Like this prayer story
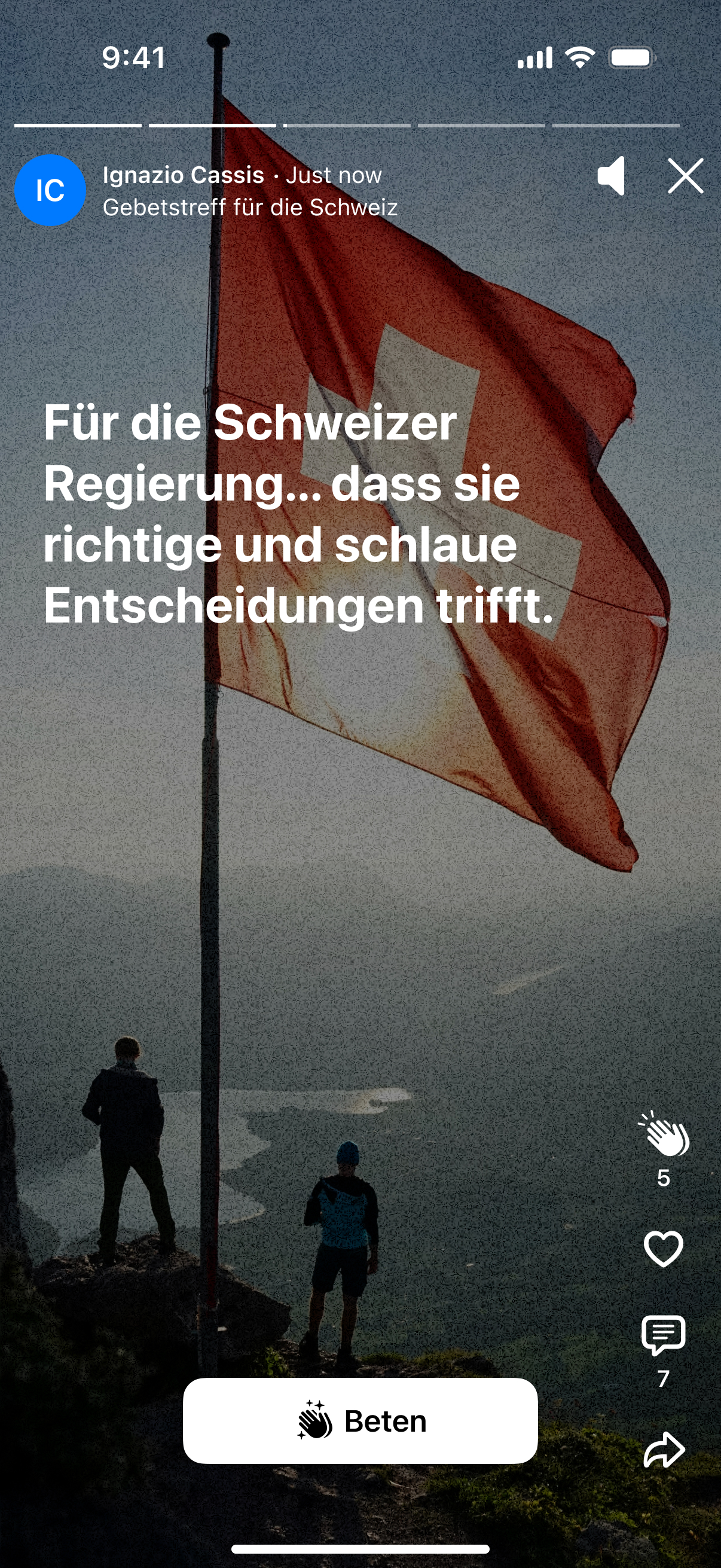 [663, 1249]
